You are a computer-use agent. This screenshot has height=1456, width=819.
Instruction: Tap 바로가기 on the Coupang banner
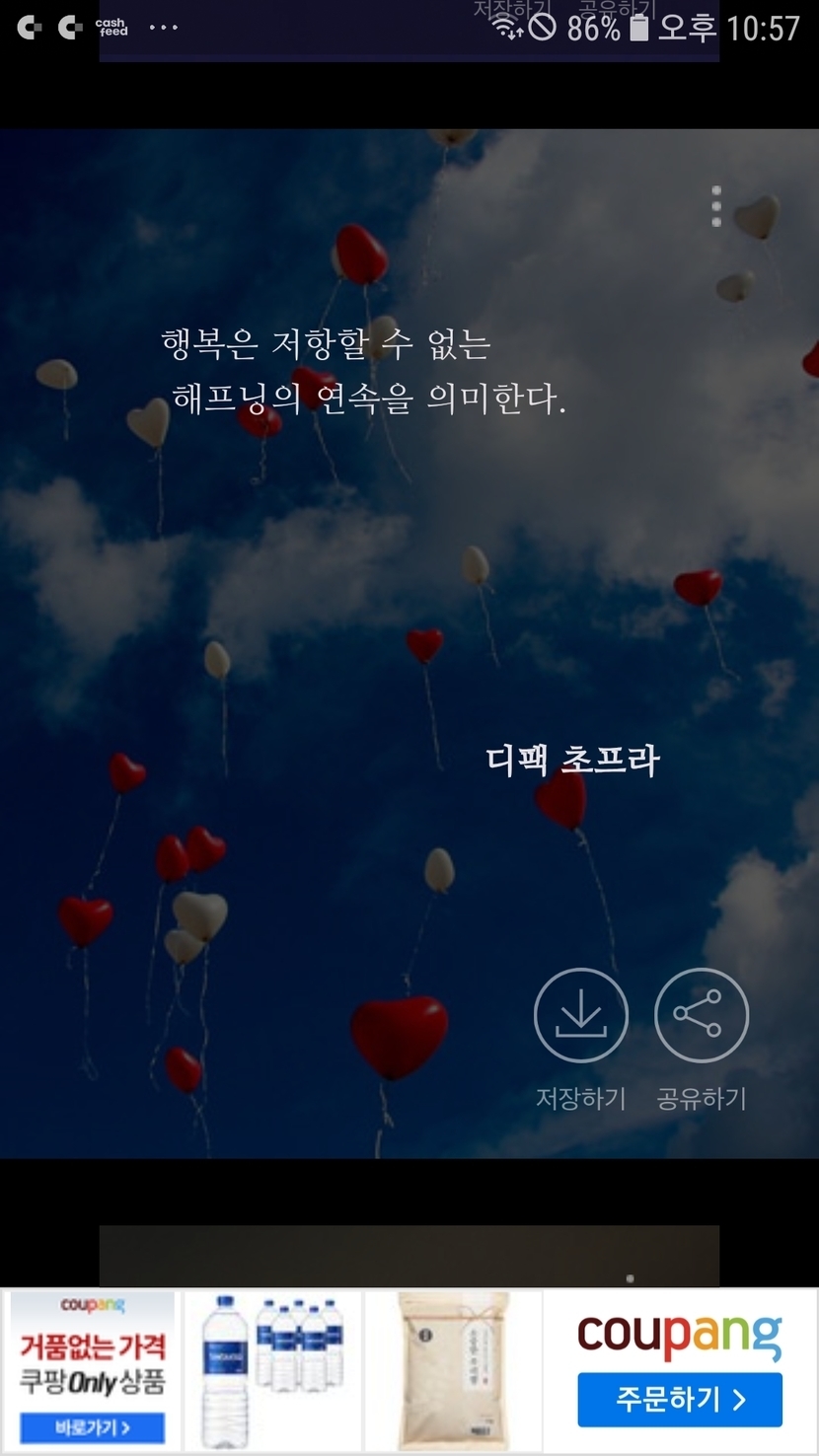[x=93, y=1426]
